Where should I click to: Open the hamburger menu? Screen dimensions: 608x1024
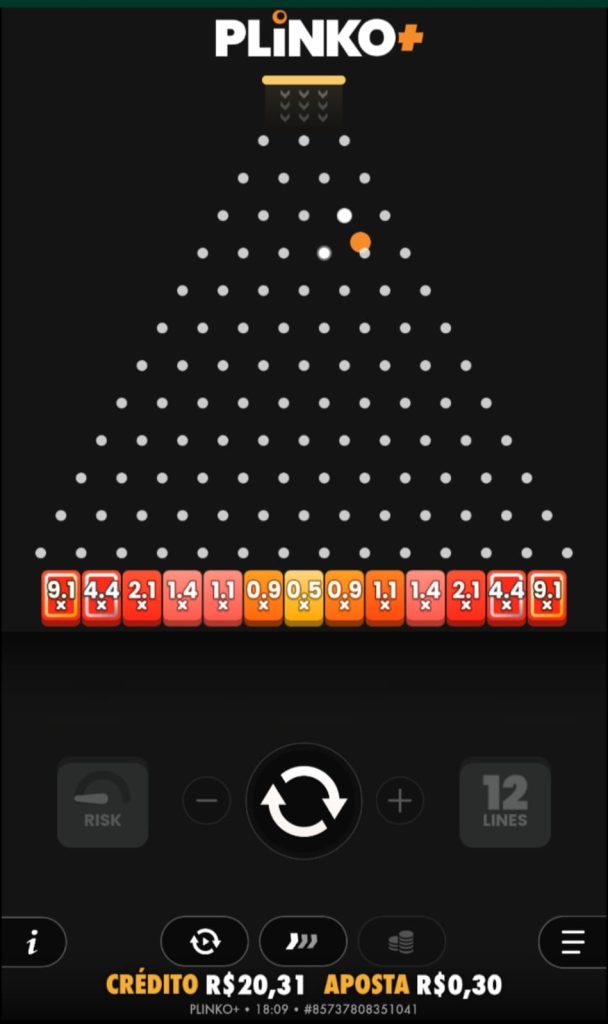pyautogui.click(x=572, y=942)
